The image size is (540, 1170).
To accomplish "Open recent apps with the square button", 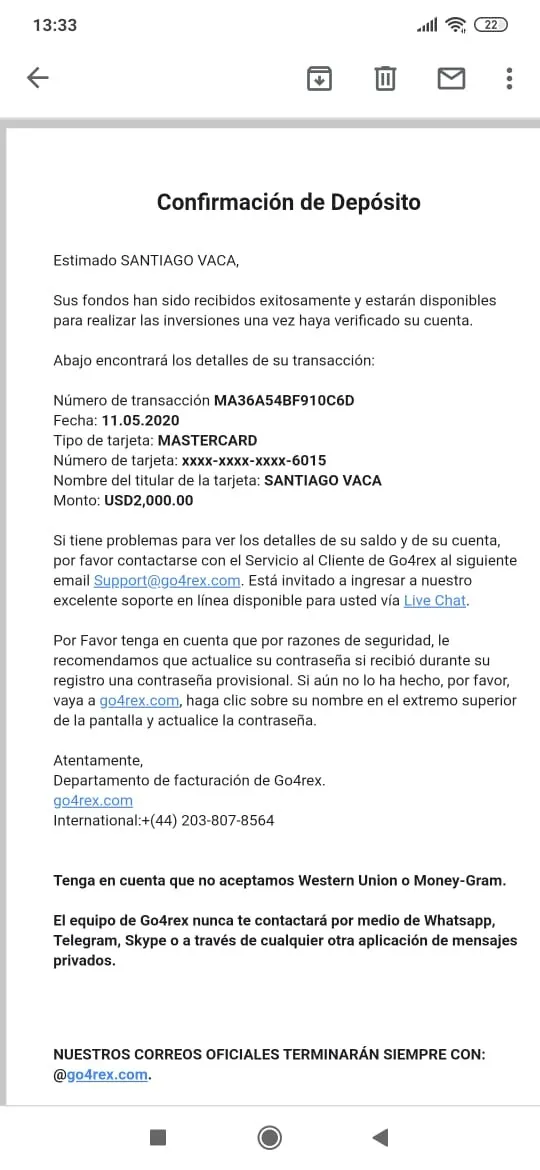I will pos(157,1137).
